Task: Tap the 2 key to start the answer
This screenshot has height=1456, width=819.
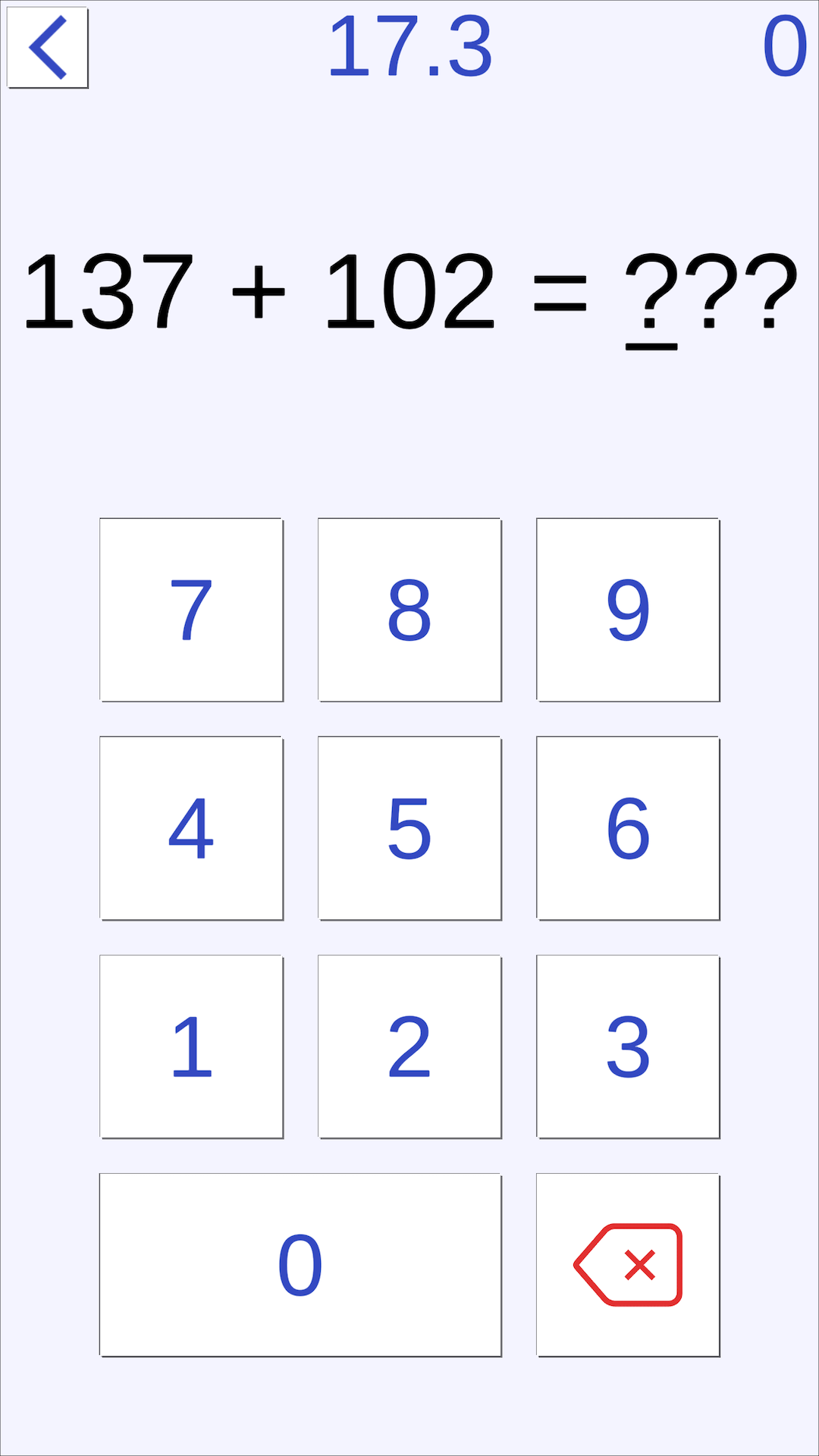Action: pyautogui.click(x=410, y=1047)
